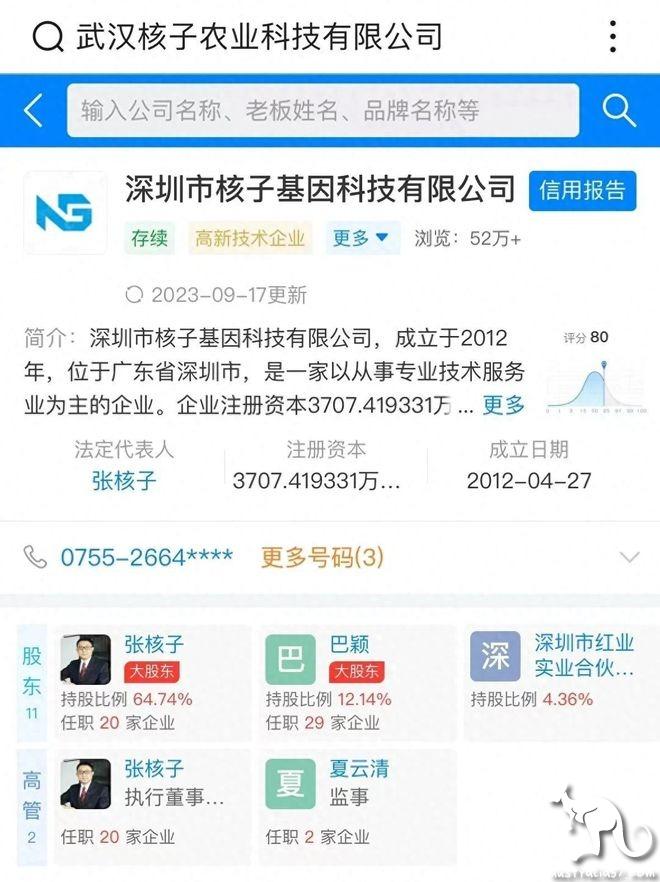Image resolution: width=660 pixels, height=882 pixels.
Task: Open shareholder card 张核子 with 64.74%
Action: pyautogui.click(x=153, y=682)
